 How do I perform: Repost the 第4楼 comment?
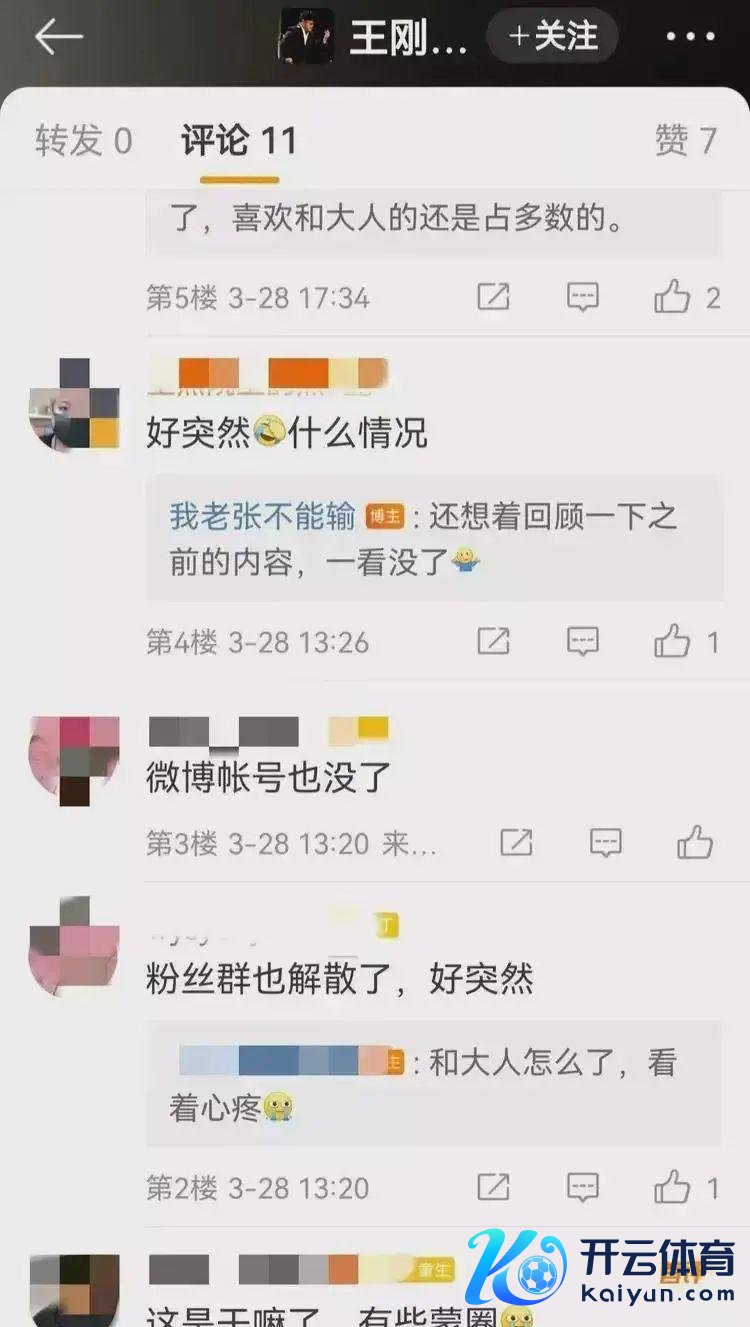coord(493,641)
